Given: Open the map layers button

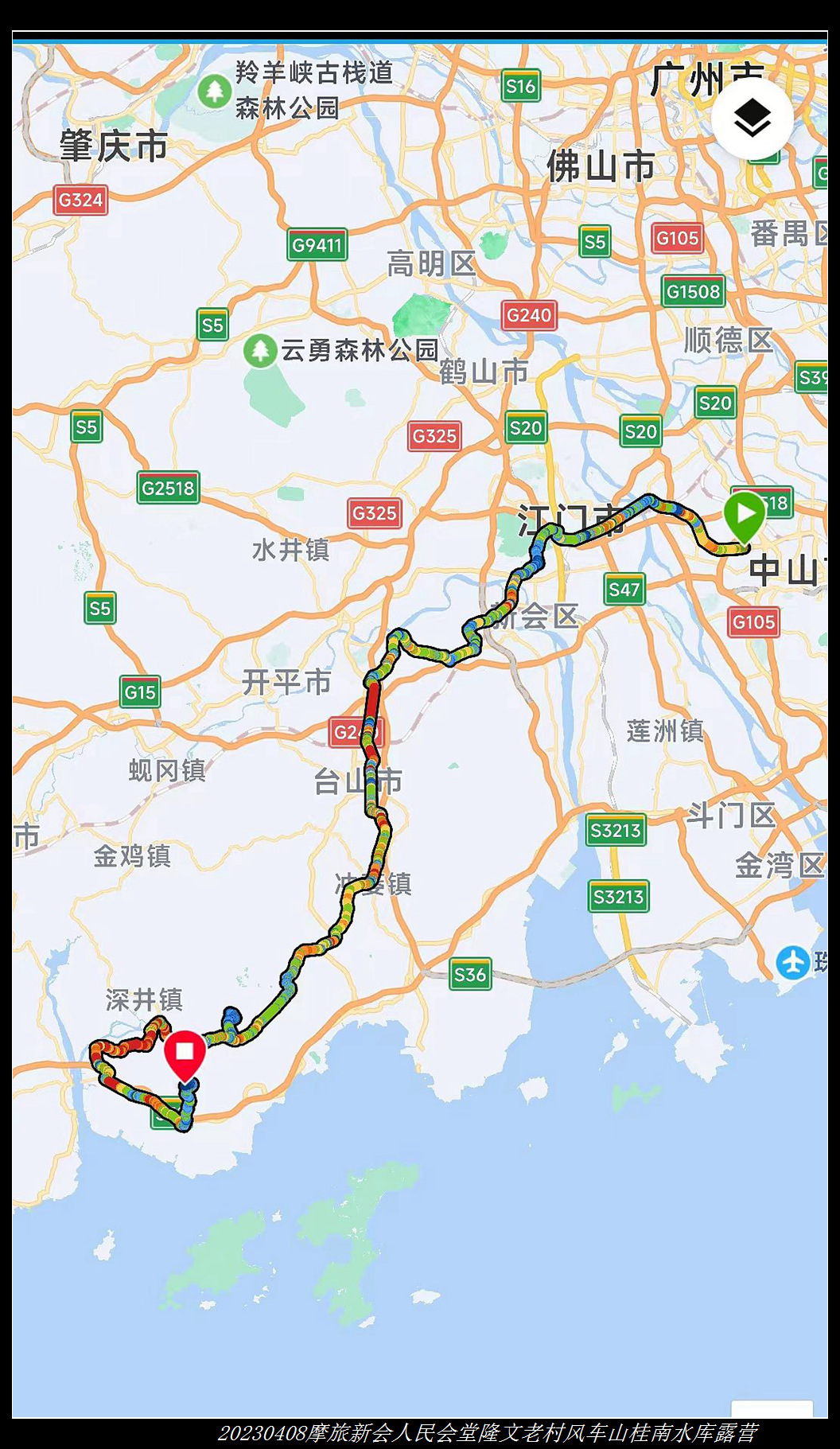Looking at the screenshot, I should (x=752, y=119).
